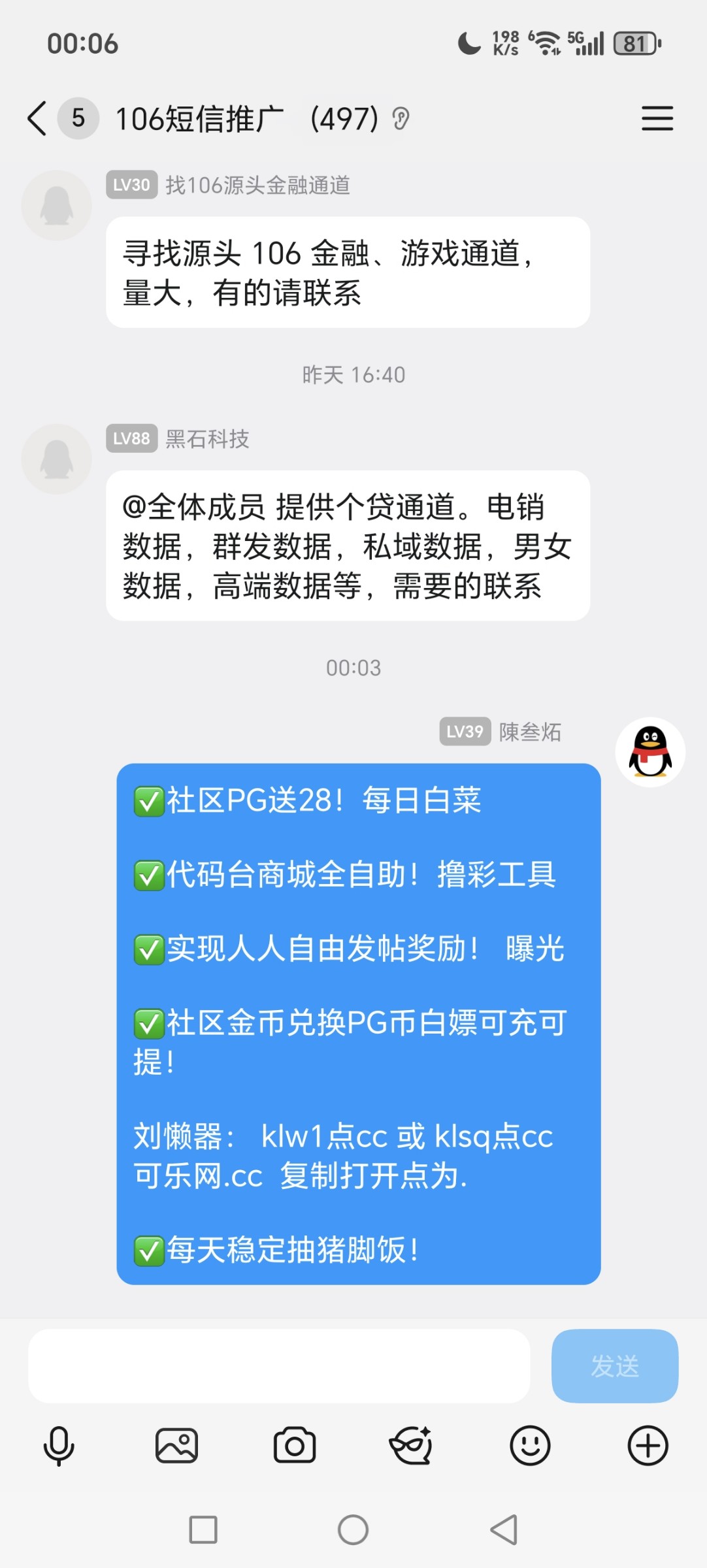Open group settings via hamburger menu

[657, 119]
